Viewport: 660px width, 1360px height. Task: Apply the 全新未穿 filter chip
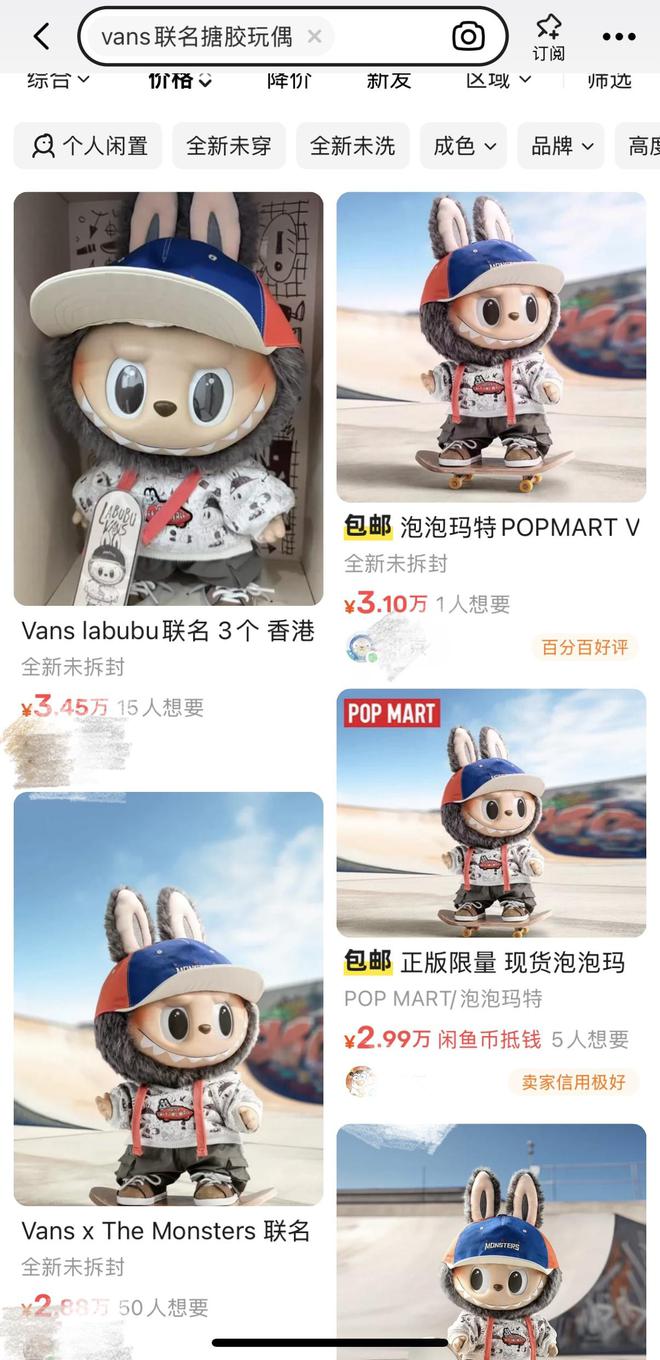[x=229, y=146]
